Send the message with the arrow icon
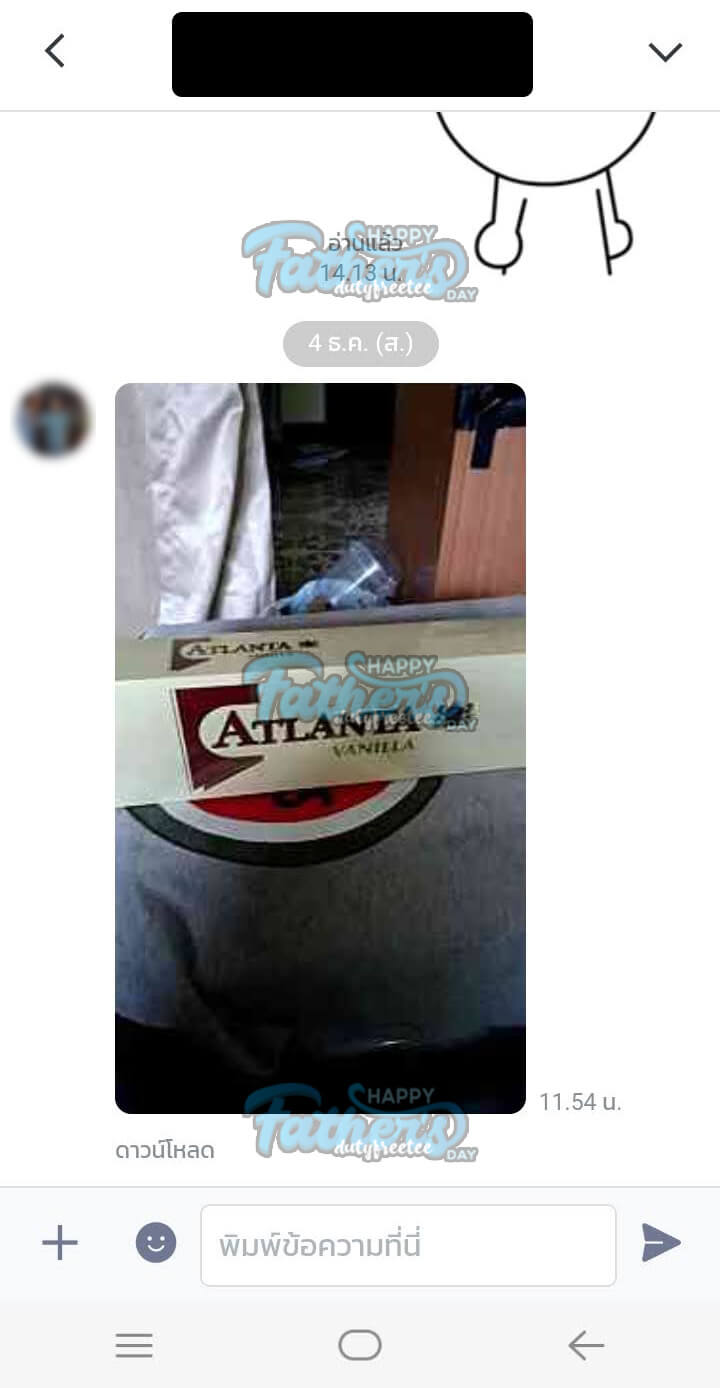Viewport: 720px width, 1388px height. coord(661,1243)
